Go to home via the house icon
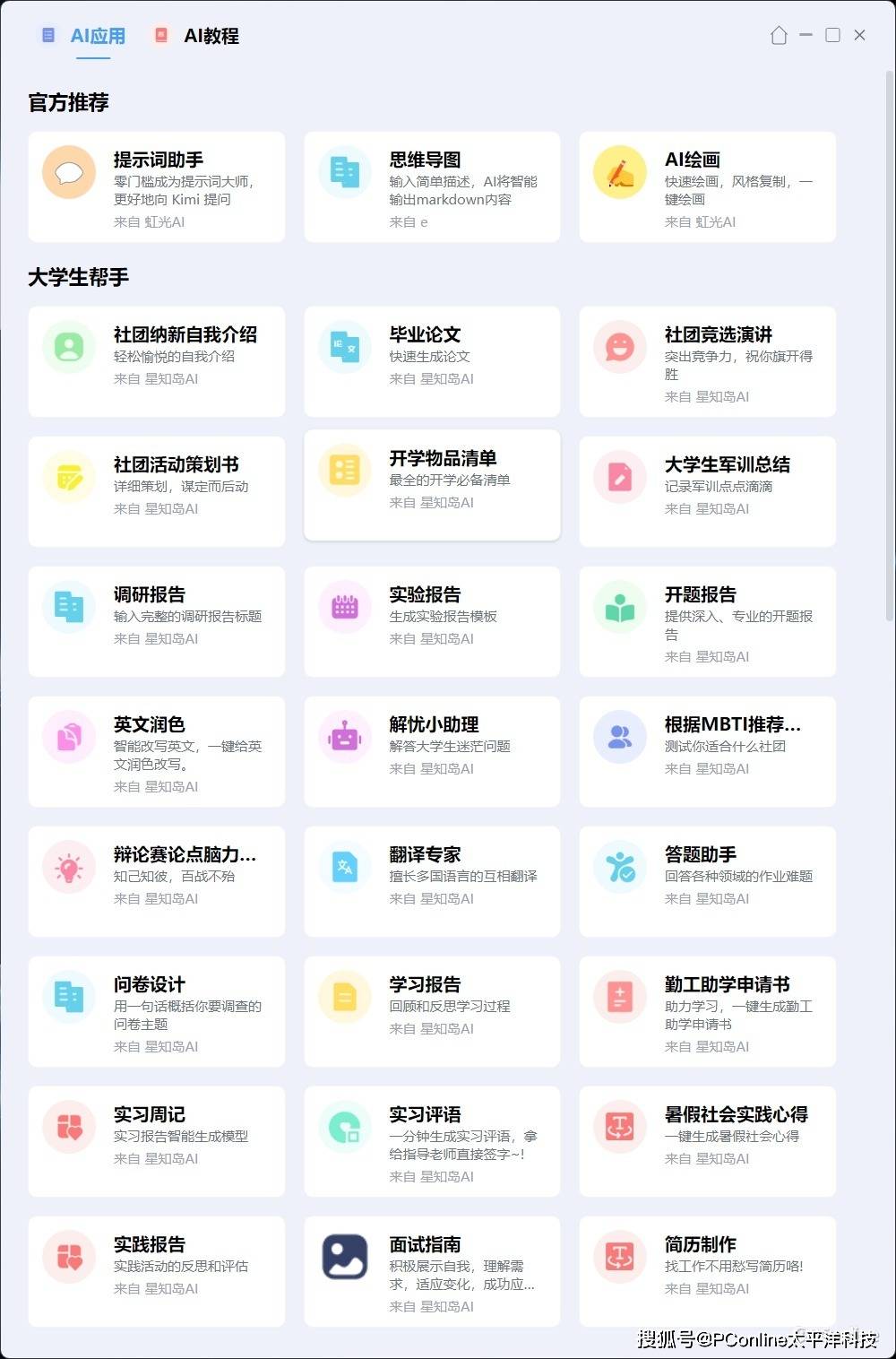The width and height of the screenshot is (896, 1359). click(779, 35)
